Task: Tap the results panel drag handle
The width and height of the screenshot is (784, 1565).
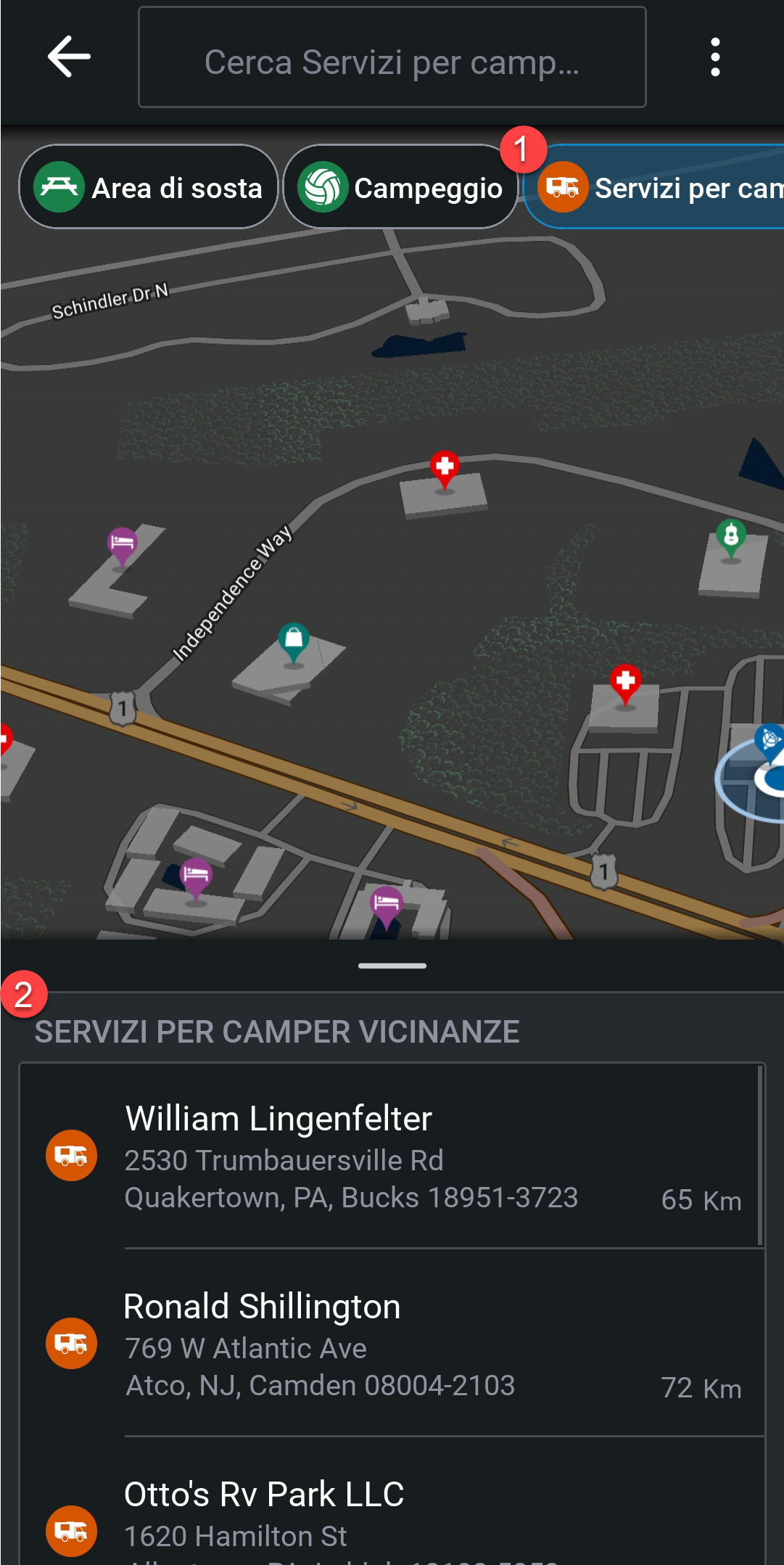Action: click(392, 966)
